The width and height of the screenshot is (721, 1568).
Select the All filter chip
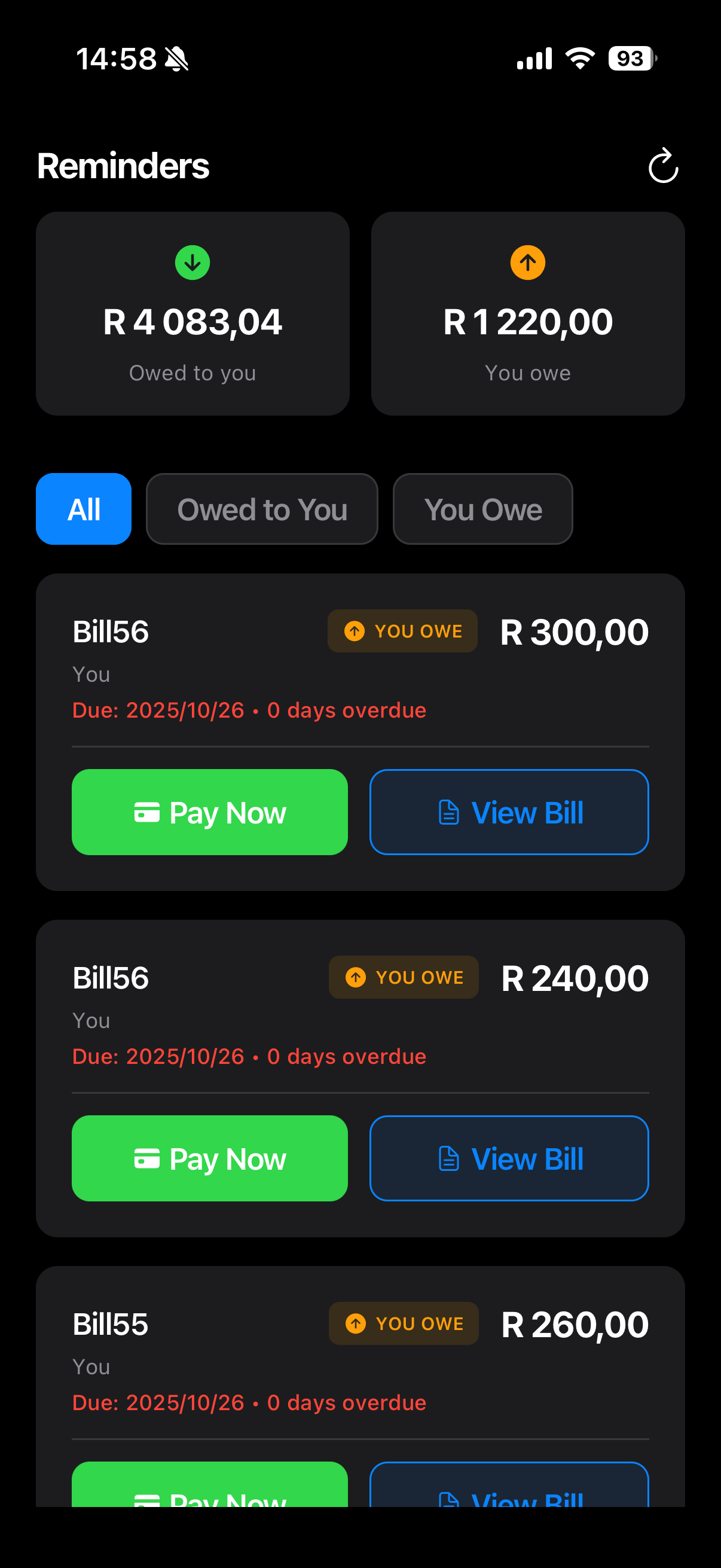(83, 509)
